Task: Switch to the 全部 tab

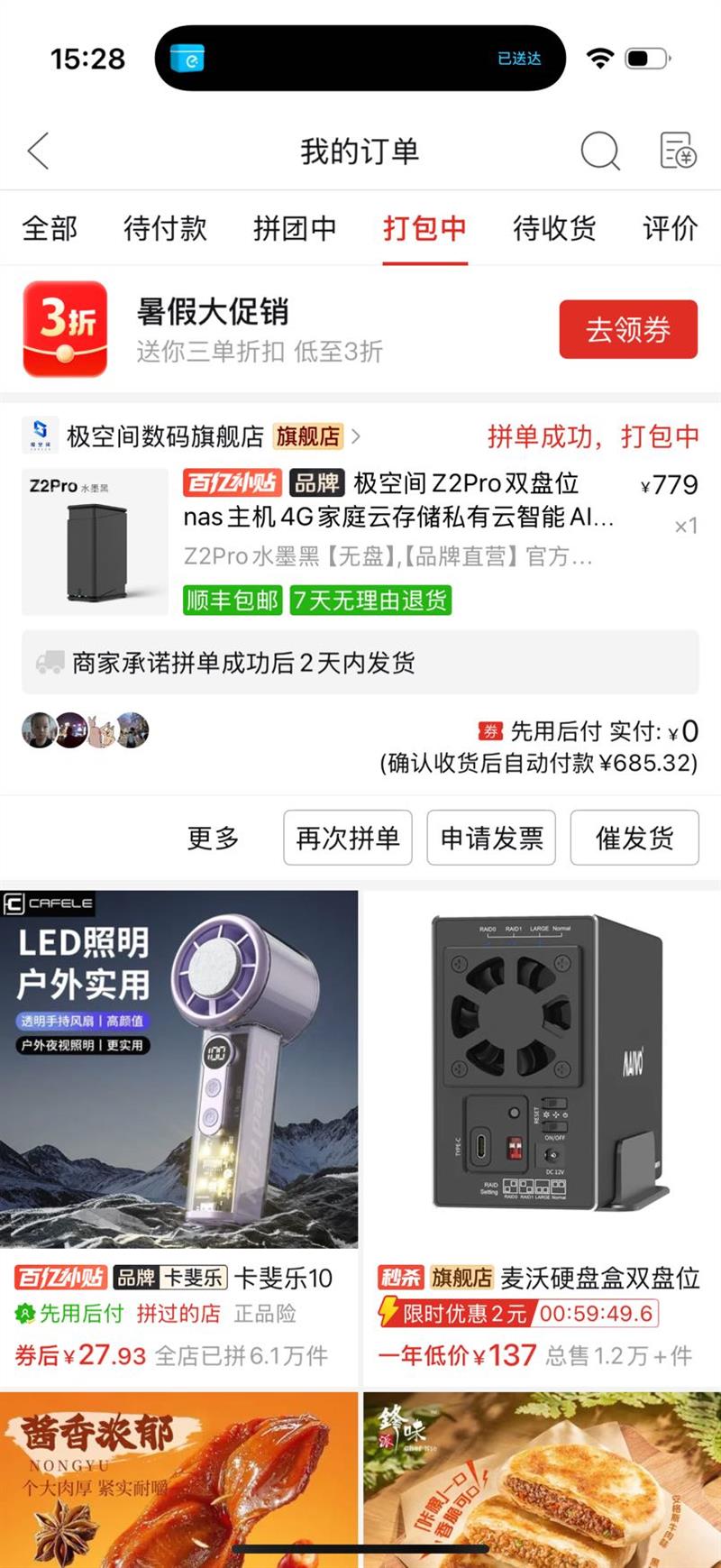Action: tap(50, 228)
